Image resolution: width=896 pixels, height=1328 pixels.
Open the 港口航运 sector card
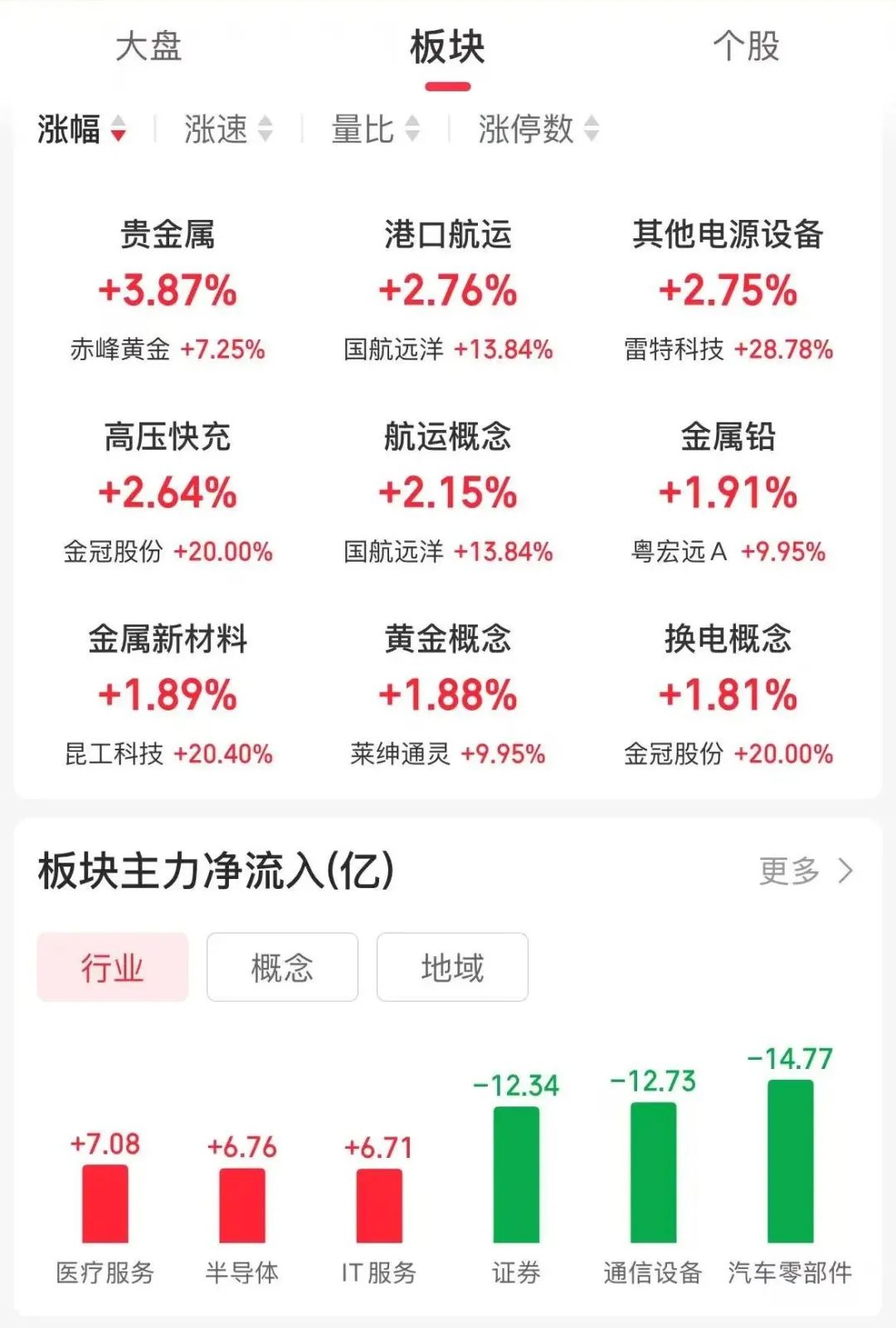[448, 290]
